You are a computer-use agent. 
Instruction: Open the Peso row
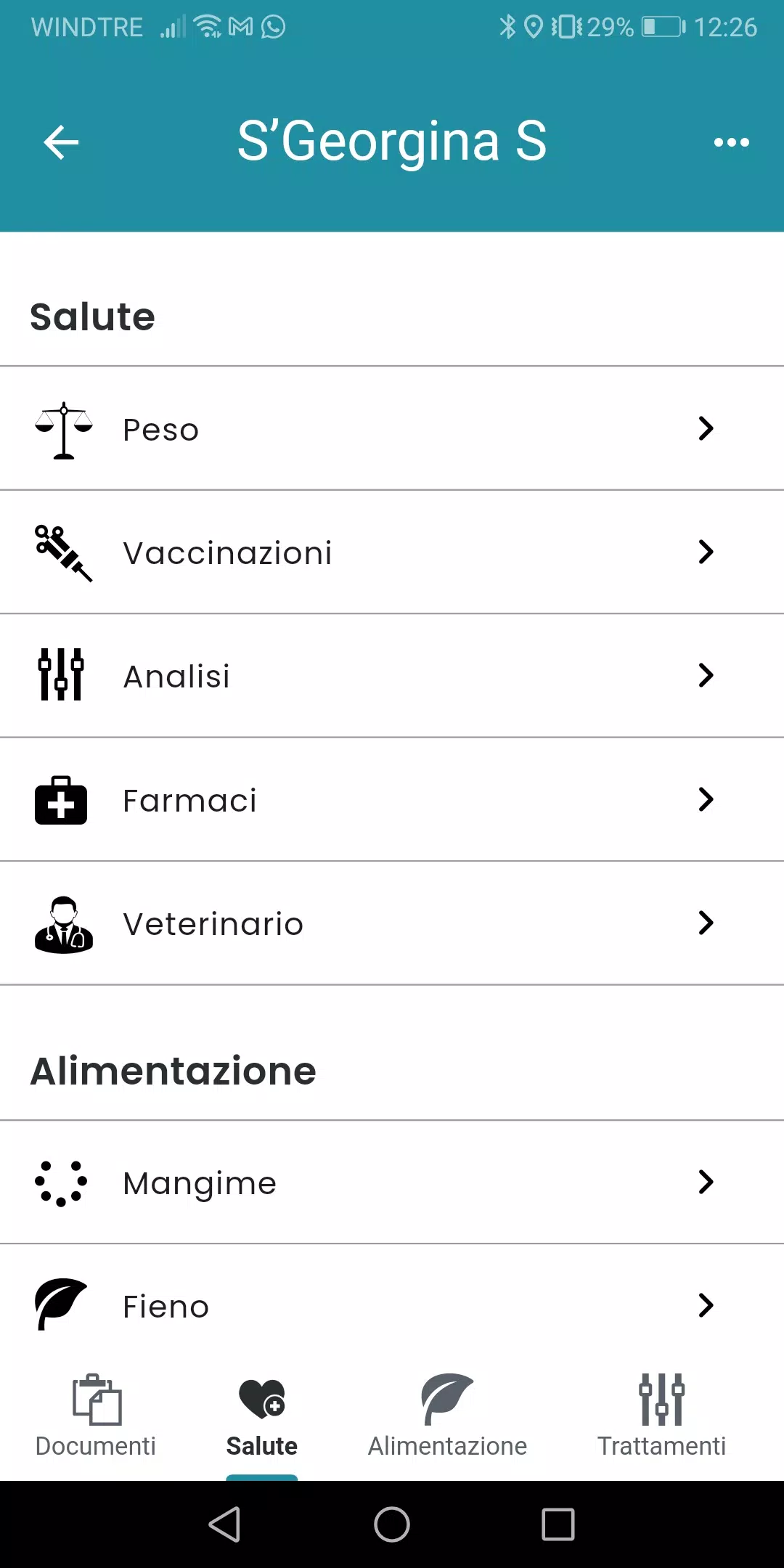pos(392,428)
